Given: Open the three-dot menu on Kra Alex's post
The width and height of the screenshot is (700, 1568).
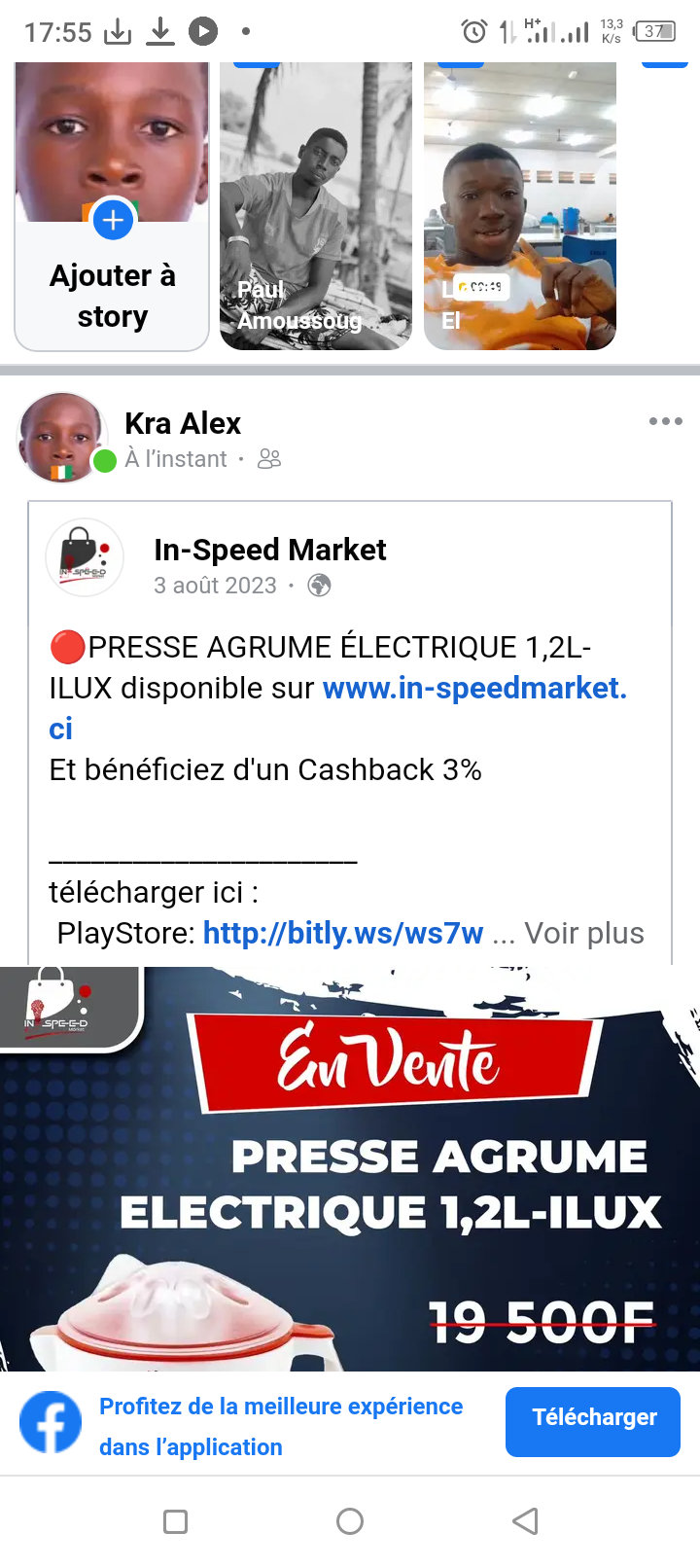Looking at the screenshot, I should (665, 421).
